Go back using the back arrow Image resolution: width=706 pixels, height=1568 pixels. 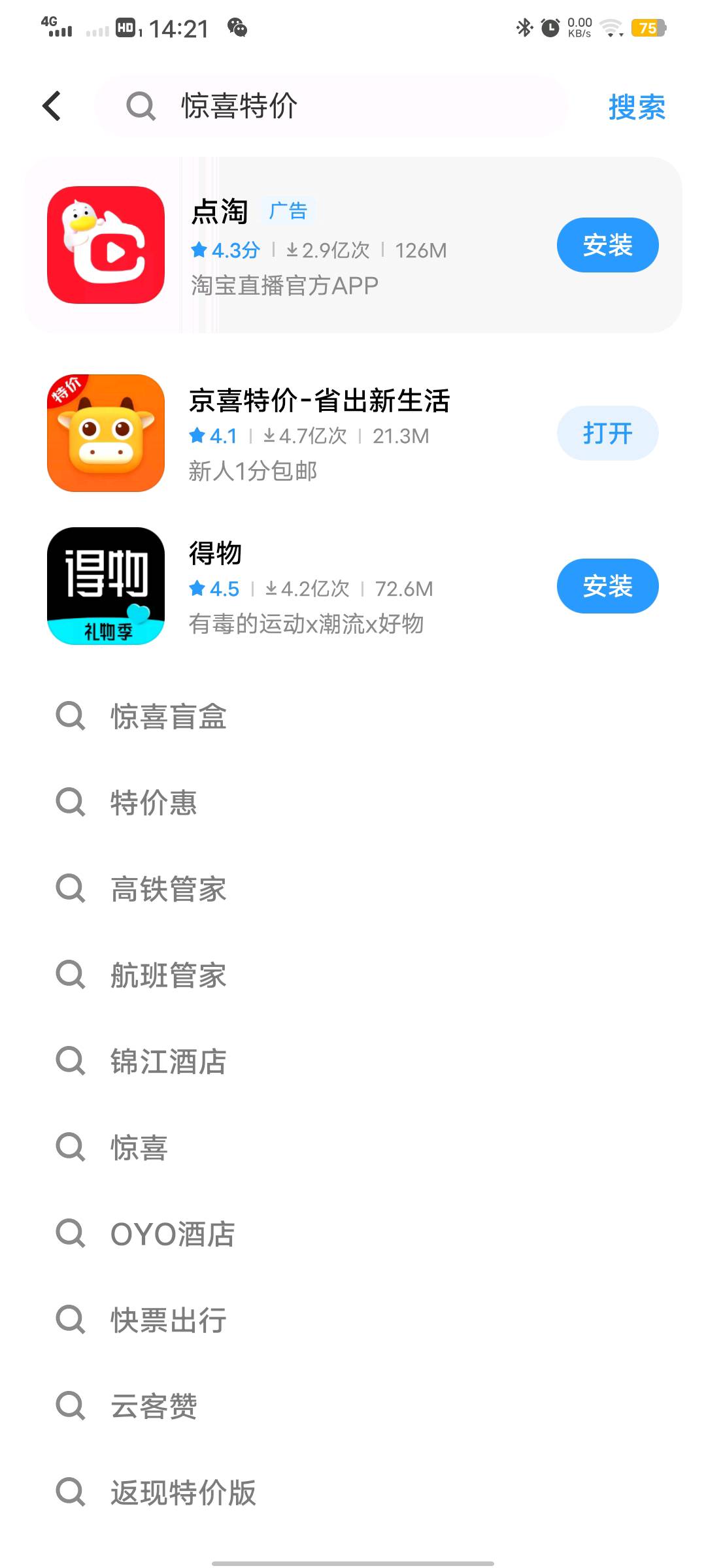point(52,106)
